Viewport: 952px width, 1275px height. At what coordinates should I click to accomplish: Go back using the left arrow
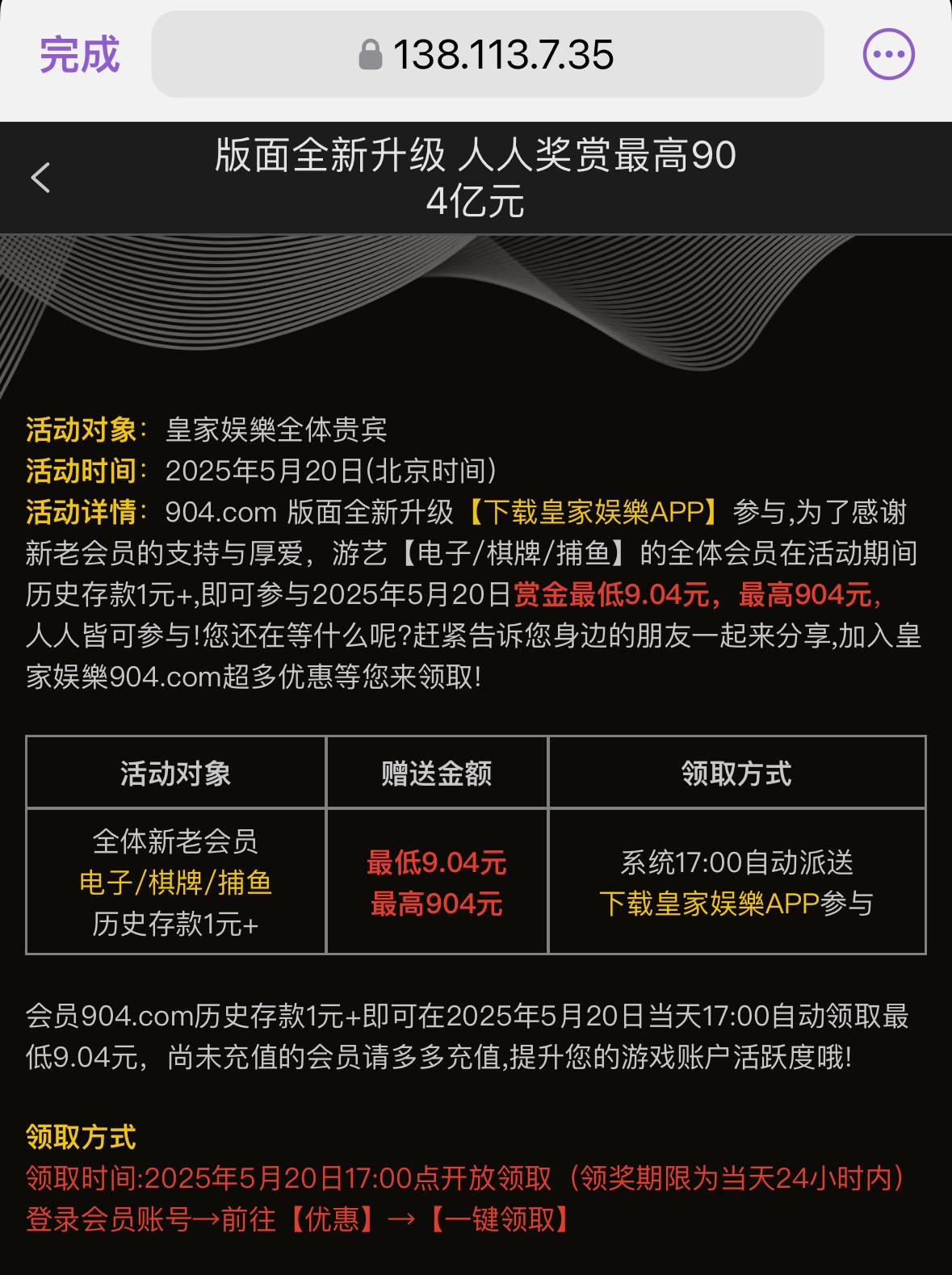(40, 178)
